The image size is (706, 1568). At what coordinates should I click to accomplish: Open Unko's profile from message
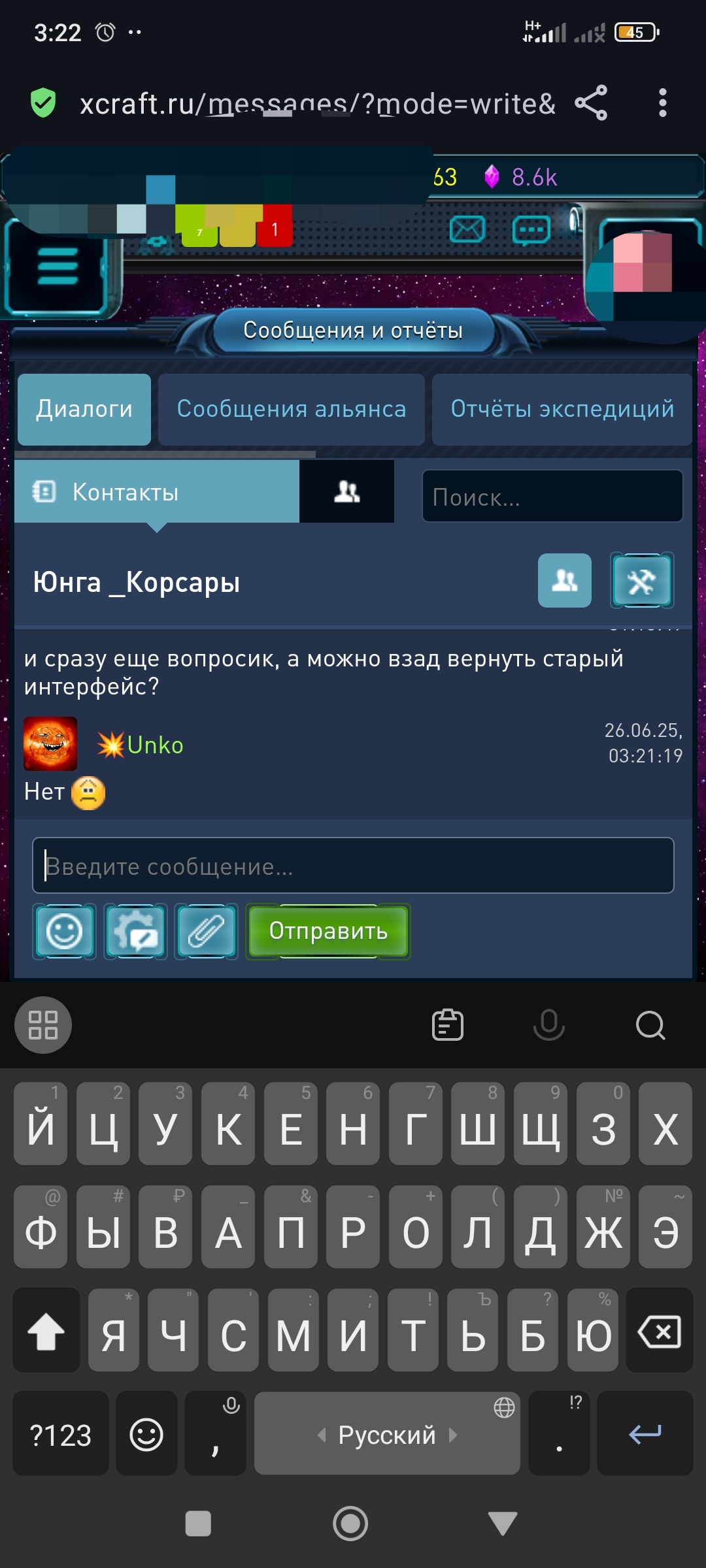click(155, 745)
